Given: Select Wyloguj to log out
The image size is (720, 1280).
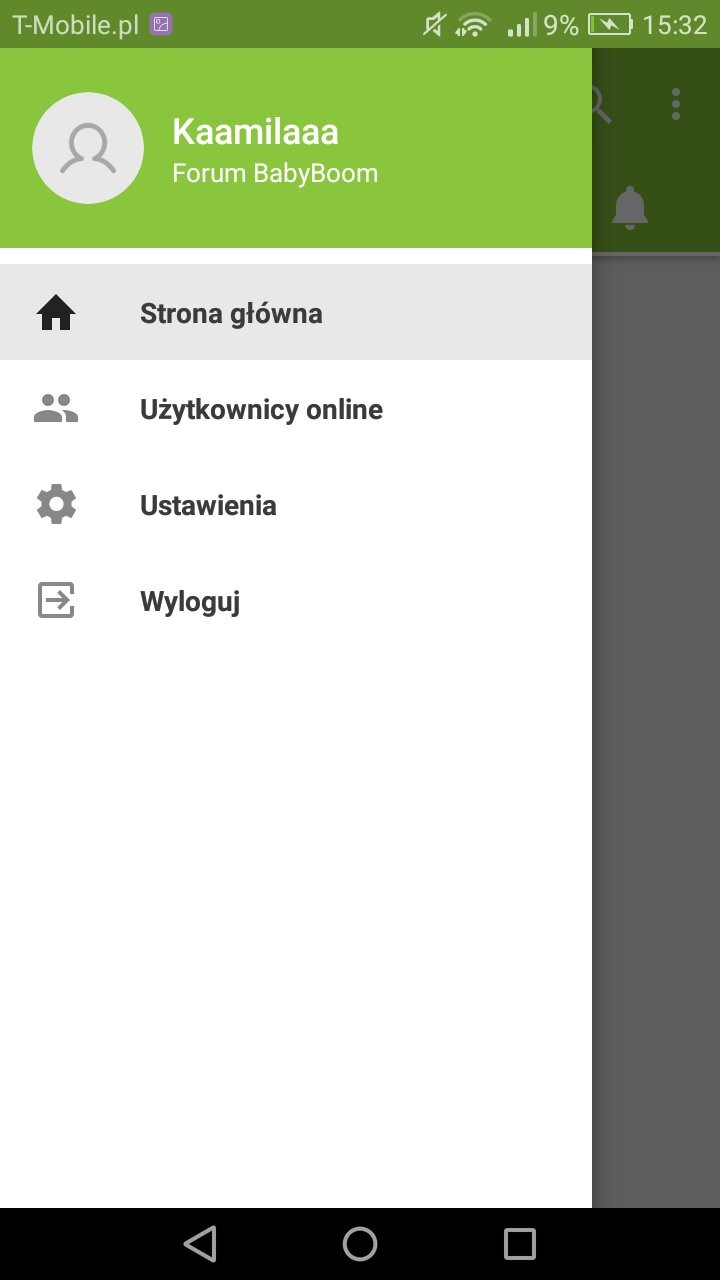Looking at the screenshot, I should pyautogui.click(x=296, y=601).
